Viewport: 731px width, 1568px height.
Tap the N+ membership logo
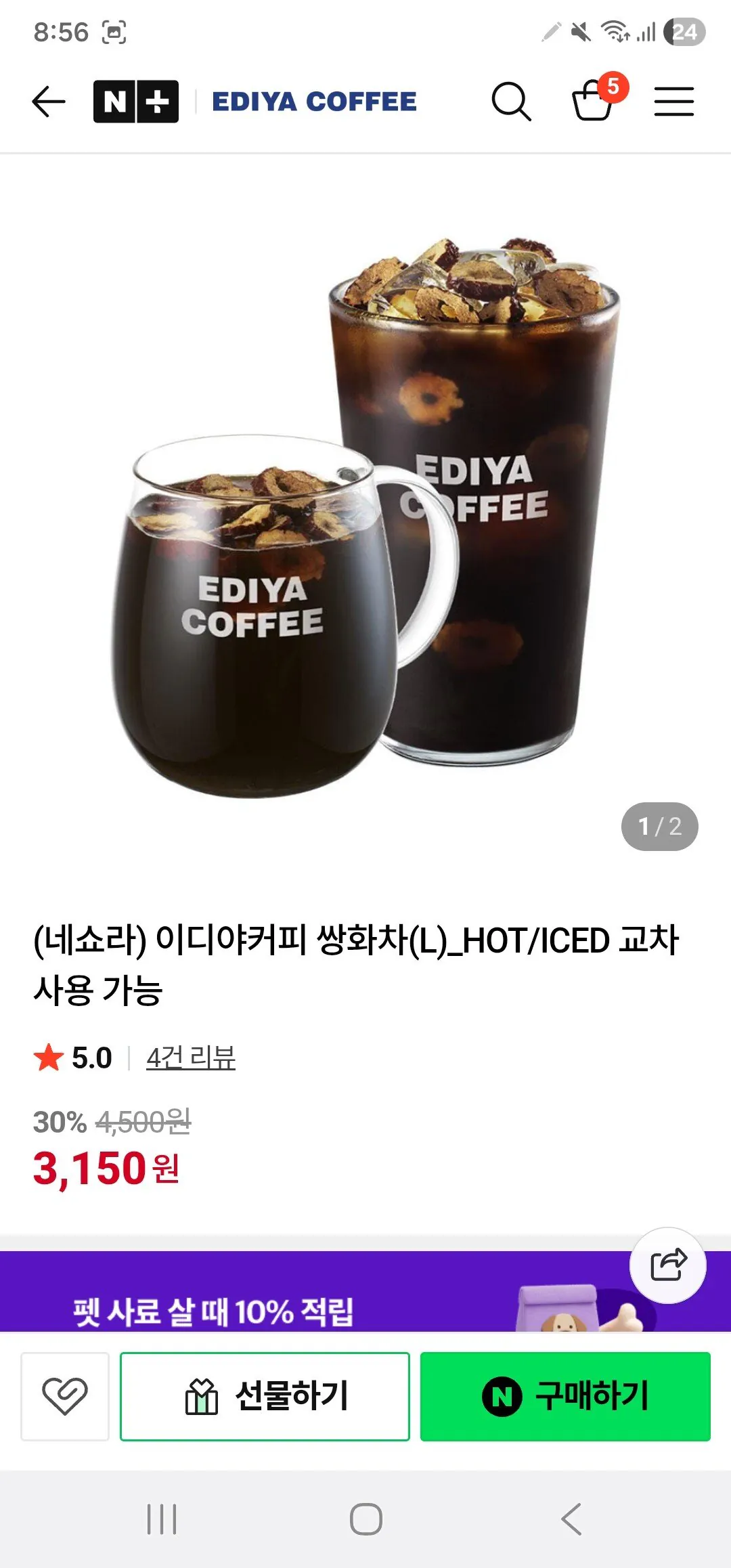click(135, 100)
